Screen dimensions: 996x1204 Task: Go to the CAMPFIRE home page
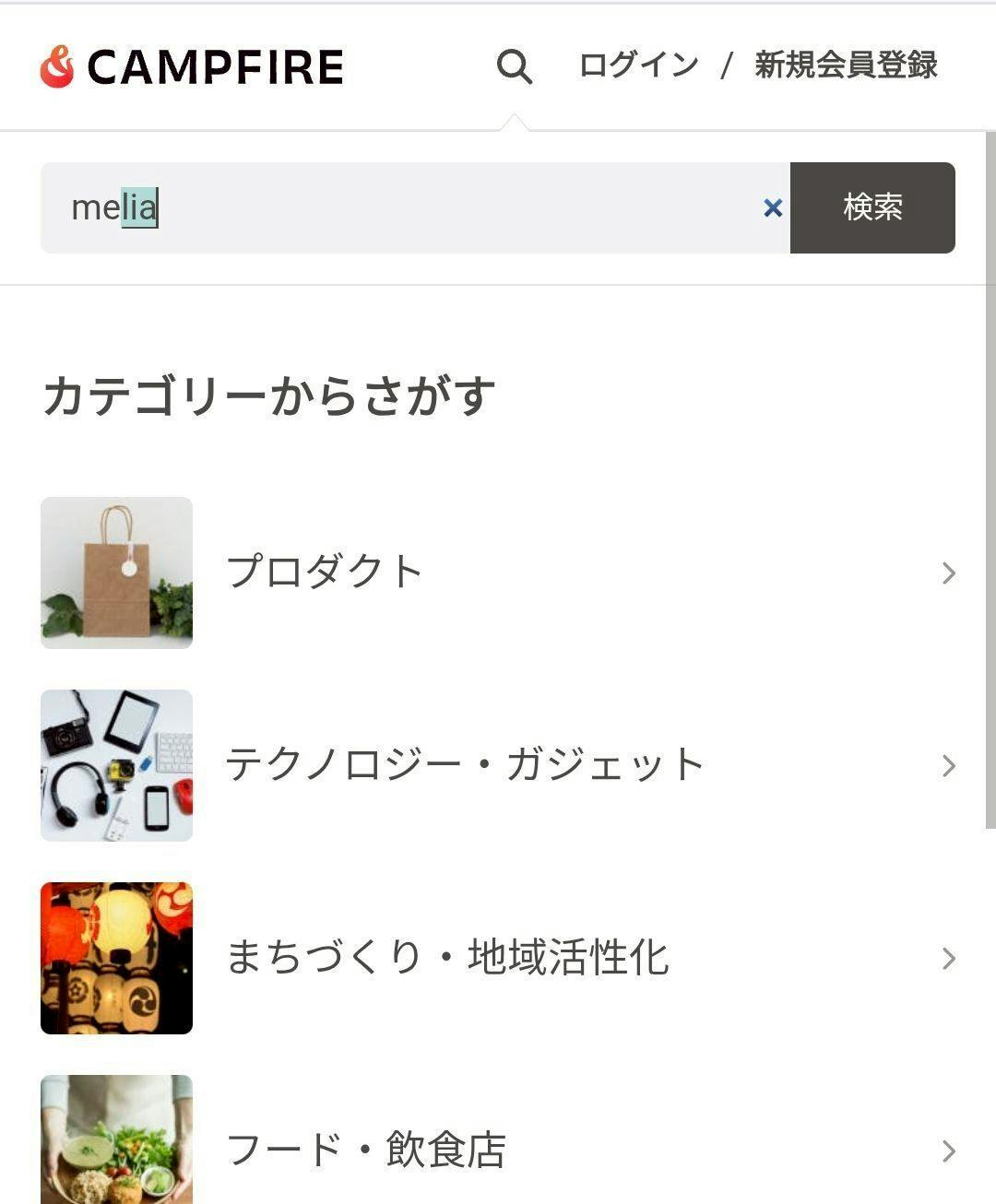coord(192,66)
